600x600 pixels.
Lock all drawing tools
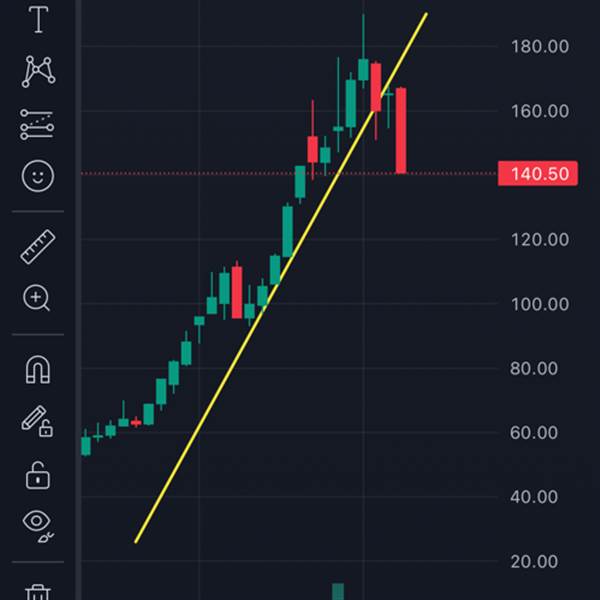click(38, 474)
